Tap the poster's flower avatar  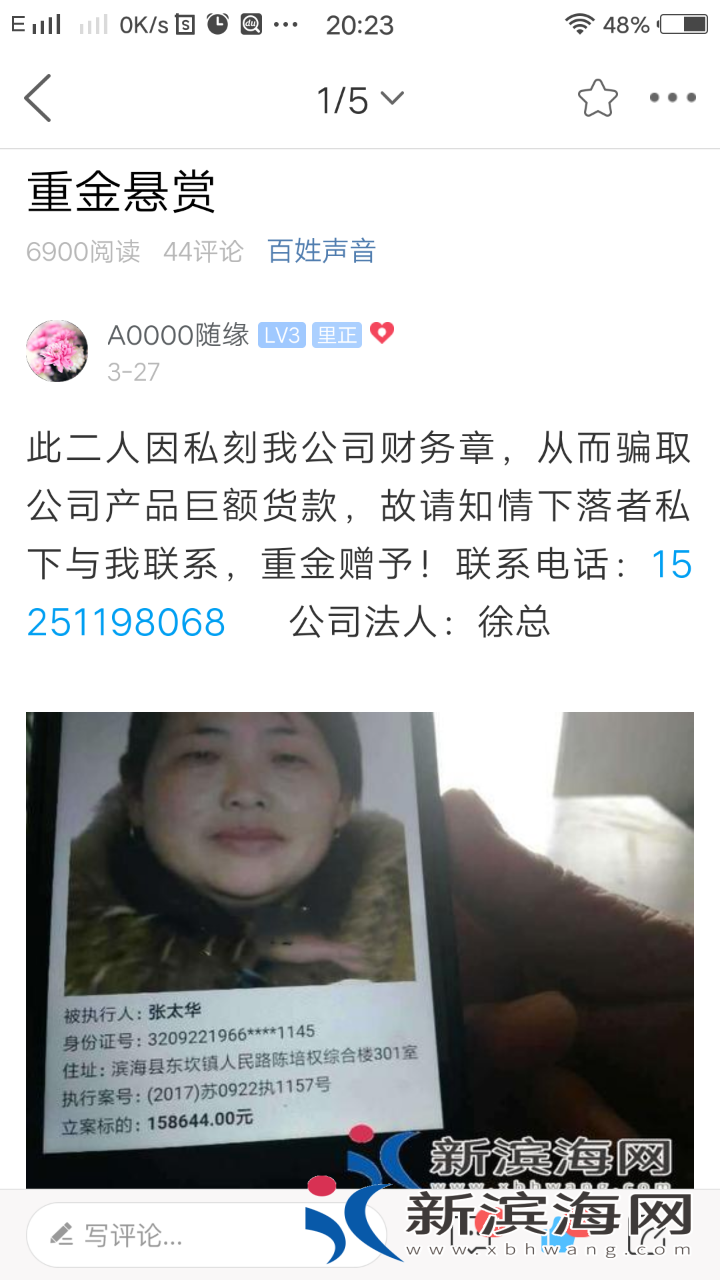click(57, 351)
